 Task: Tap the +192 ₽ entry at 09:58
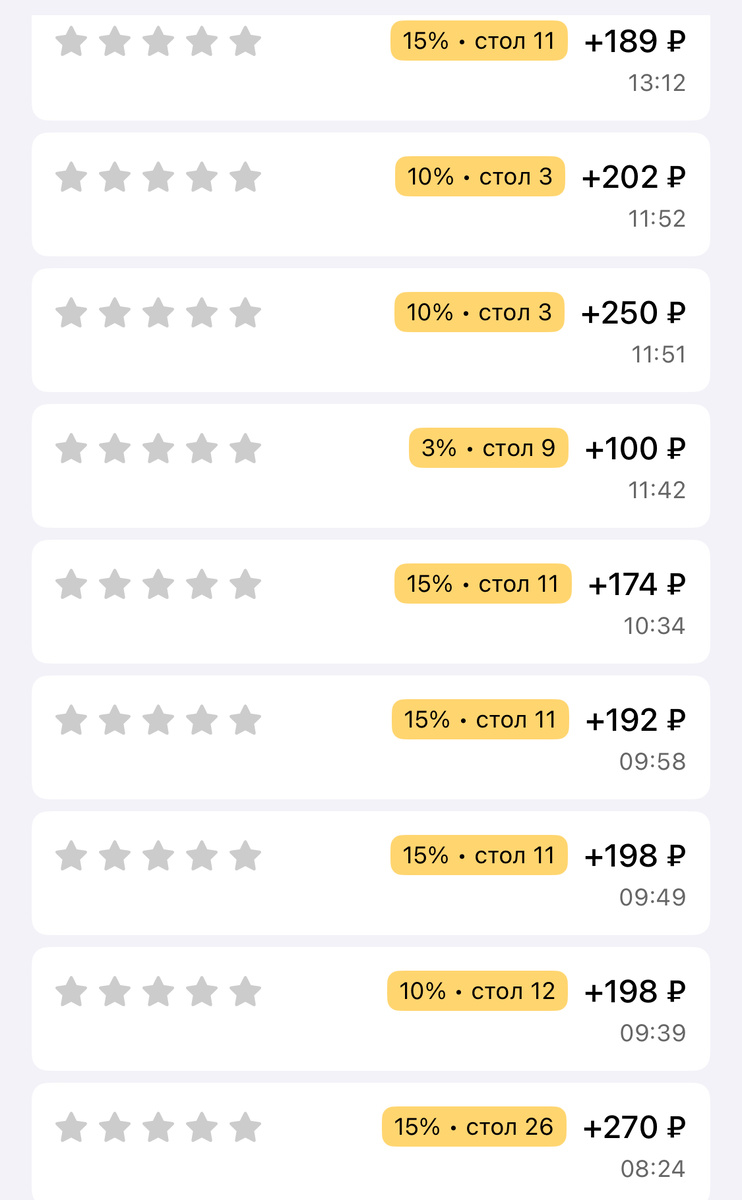[370, 738]
